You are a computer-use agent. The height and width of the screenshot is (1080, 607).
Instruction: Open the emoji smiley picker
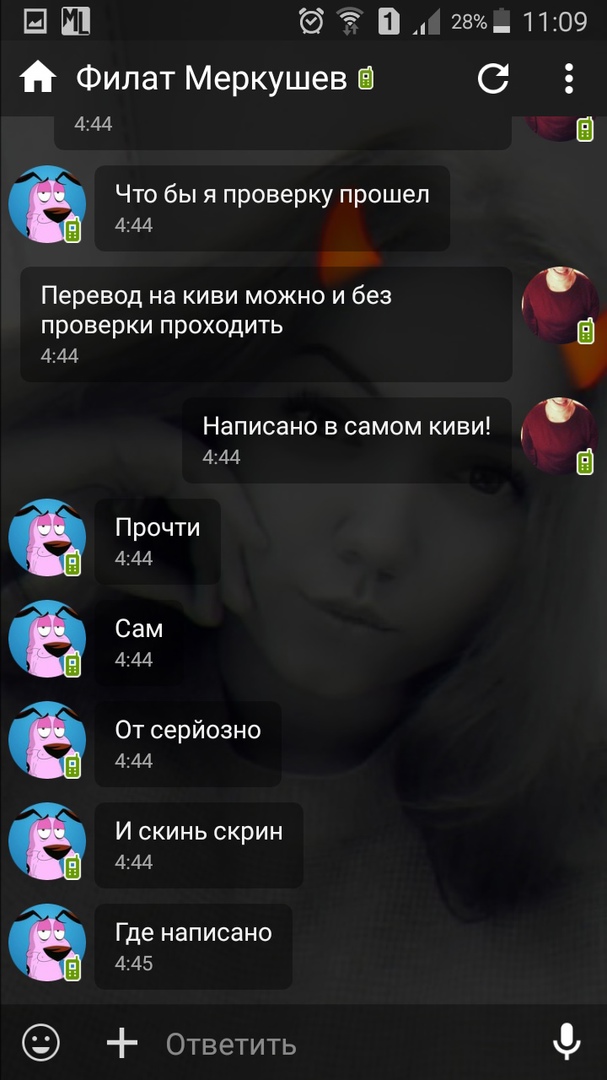41,1043
